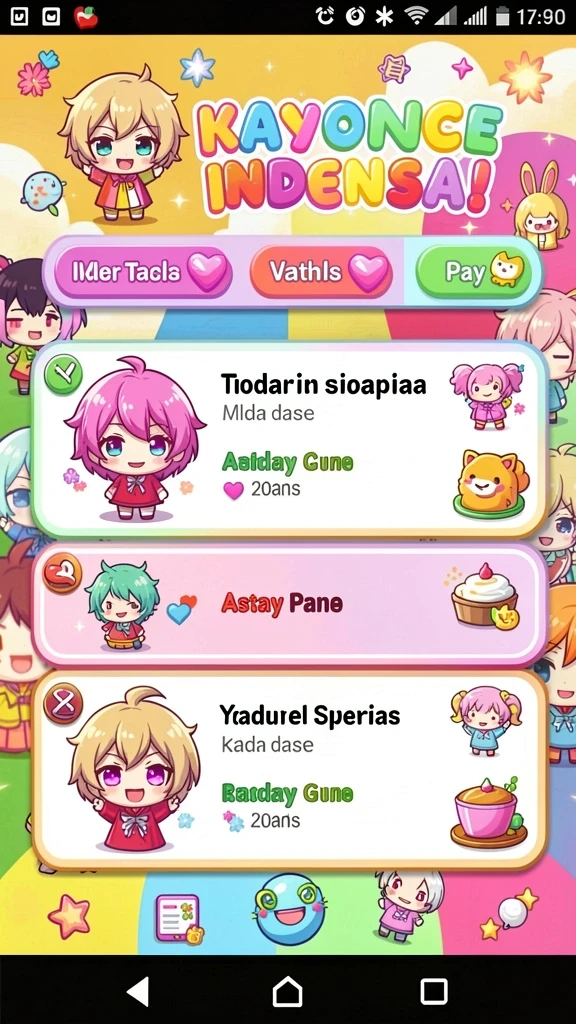
Task: Tap the IIder Tacla button
Action: coord(143,271)
